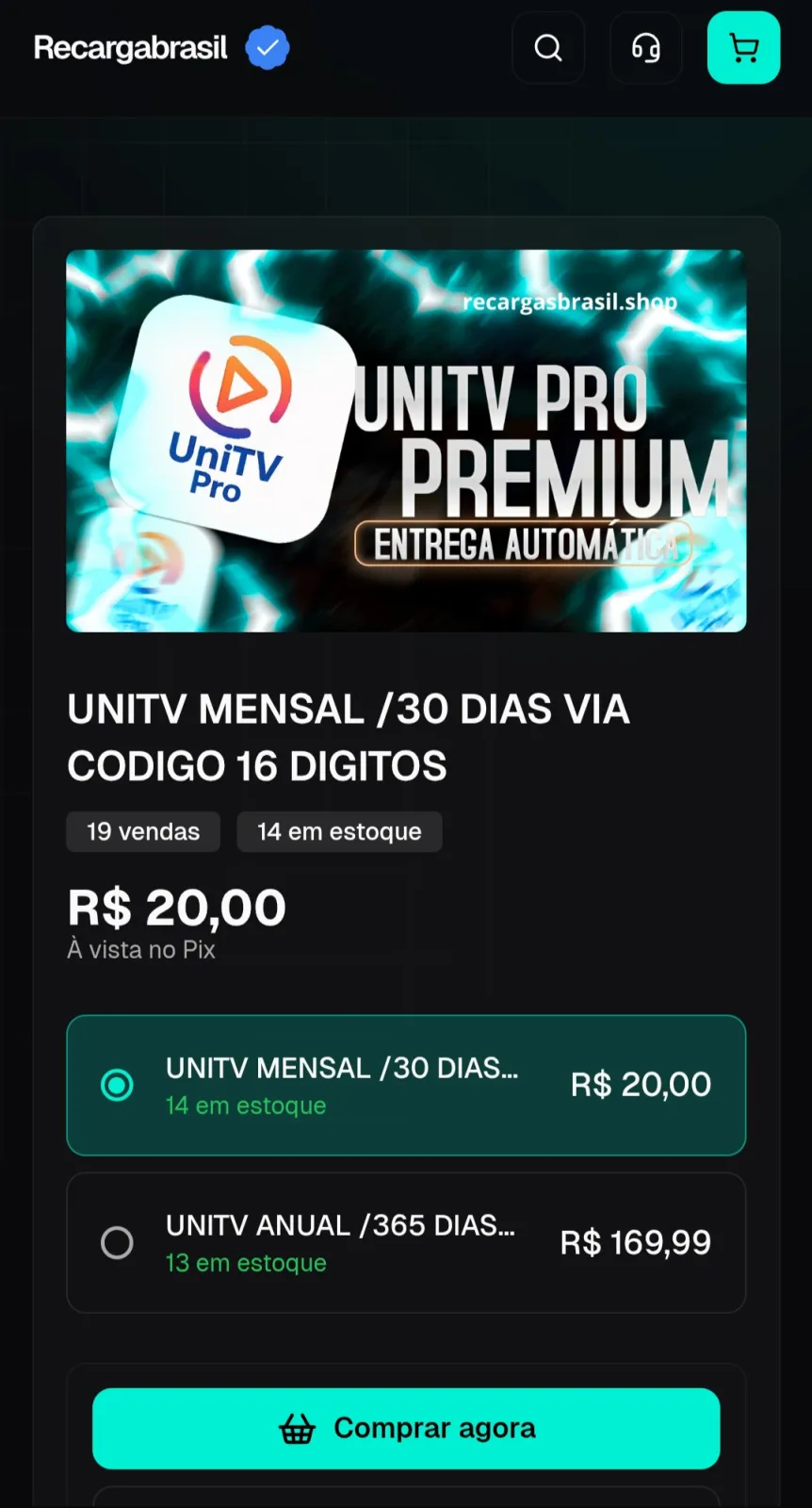Open the product banner image
The image size is (812, 1508).
pyautogui.click(x=405, y=440)
